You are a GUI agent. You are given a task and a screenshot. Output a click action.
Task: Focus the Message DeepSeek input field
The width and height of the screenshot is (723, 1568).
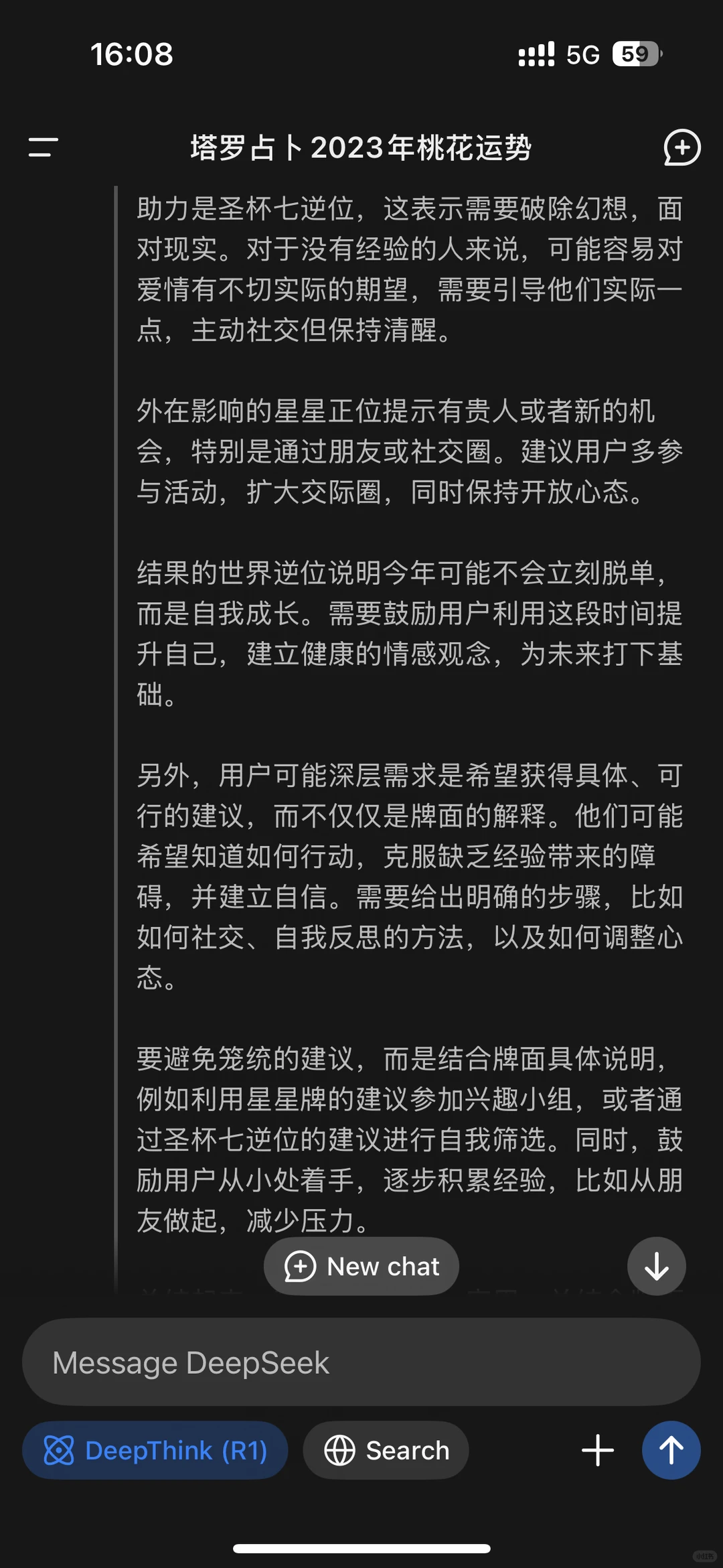coord(361,1362)
